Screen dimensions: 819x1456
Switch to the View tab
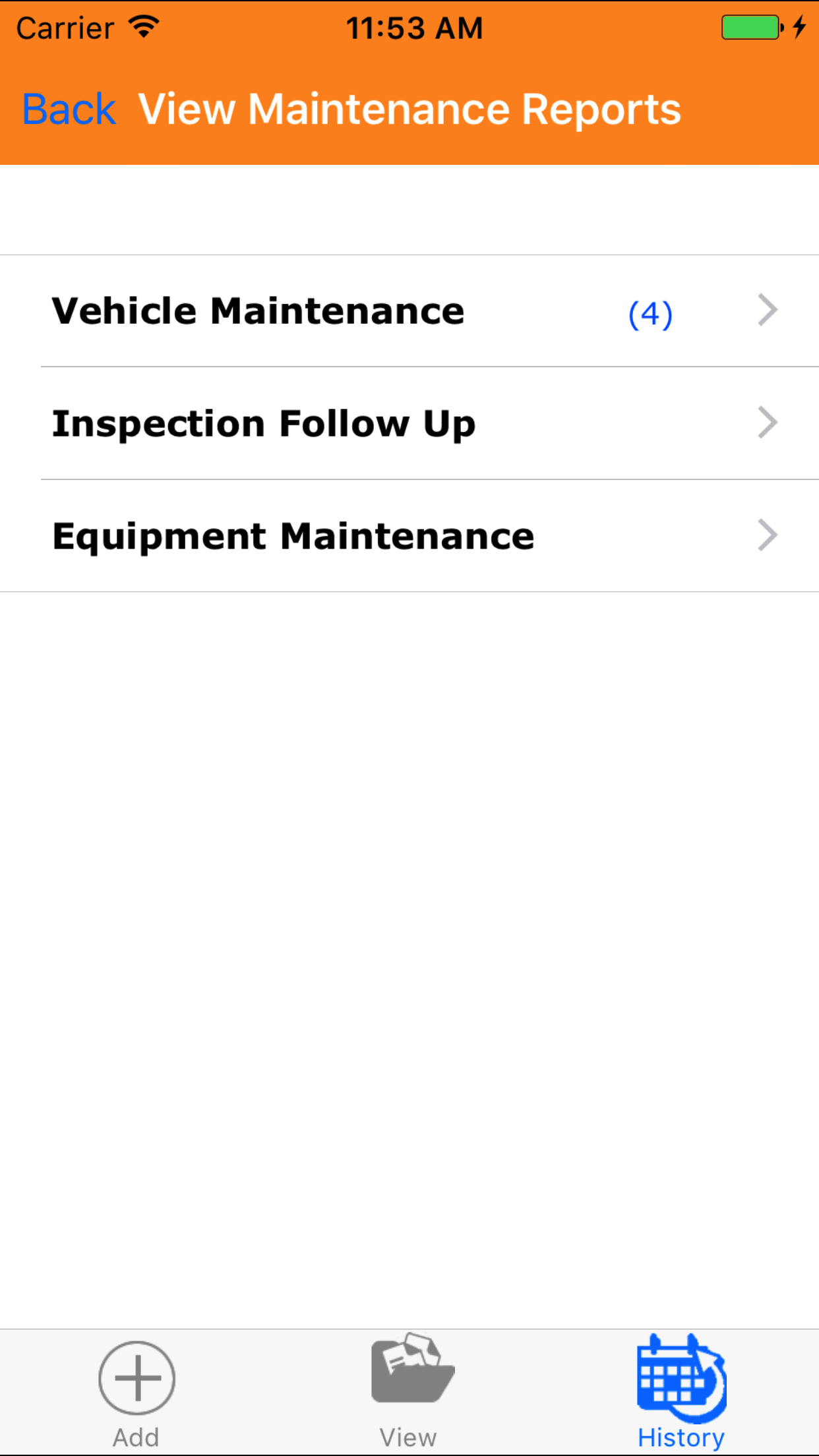(409, 1393)
